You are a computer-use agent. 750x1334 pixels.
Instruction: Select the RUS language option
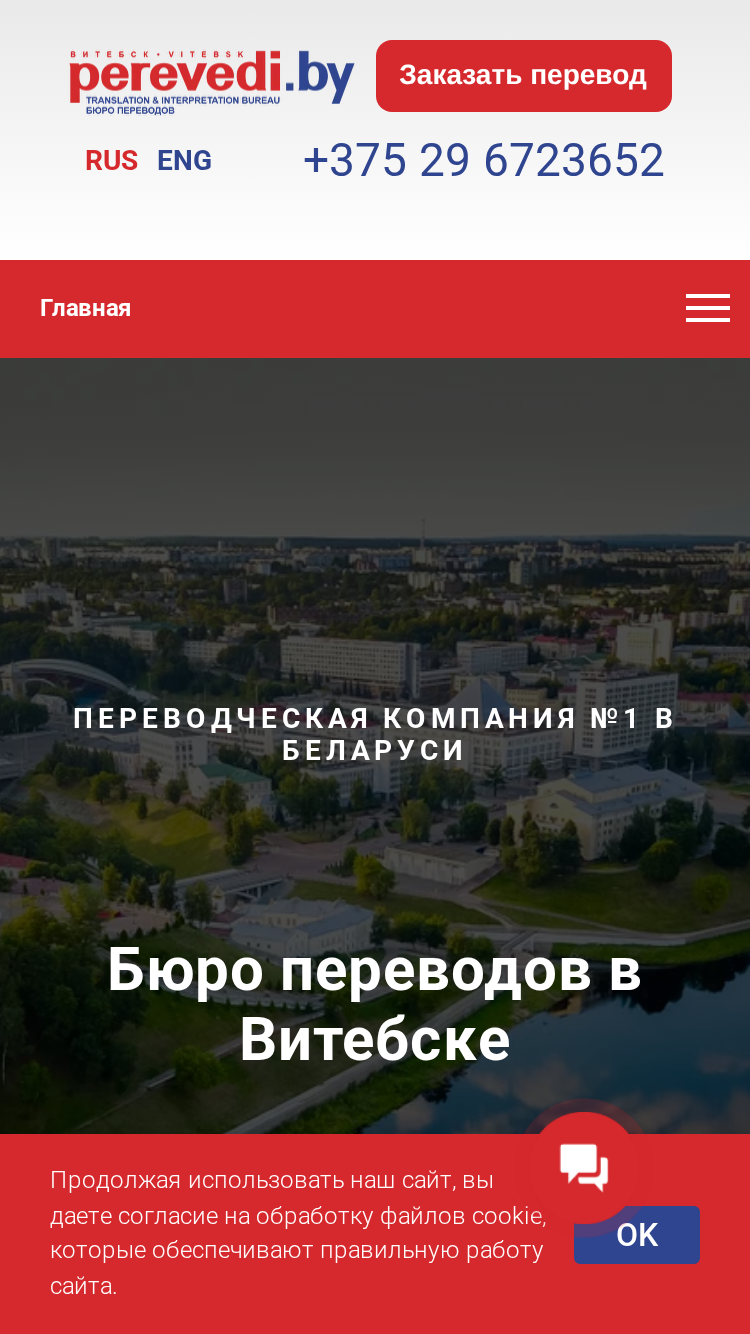click(x=111, y=161)
